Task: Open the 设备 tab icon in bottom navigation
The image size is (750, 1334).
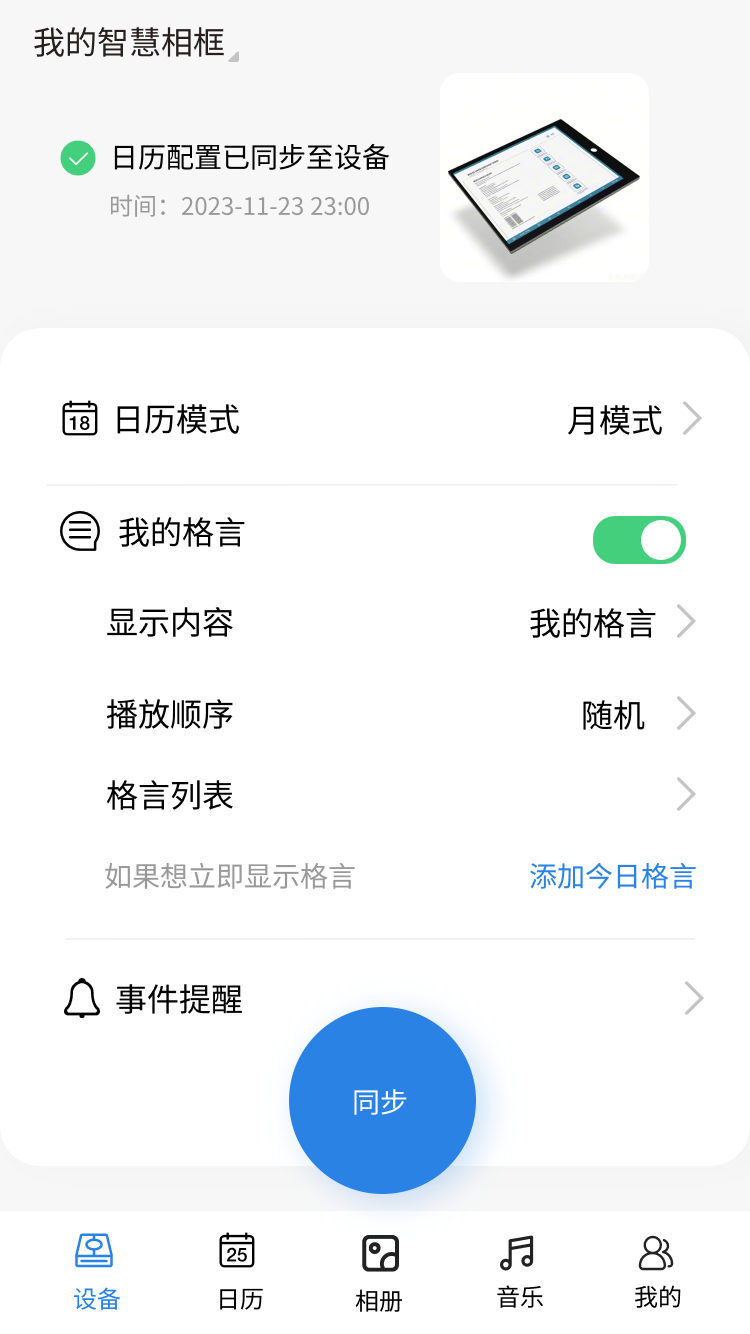Action: pyautogui.click(x=94, y=1251)
